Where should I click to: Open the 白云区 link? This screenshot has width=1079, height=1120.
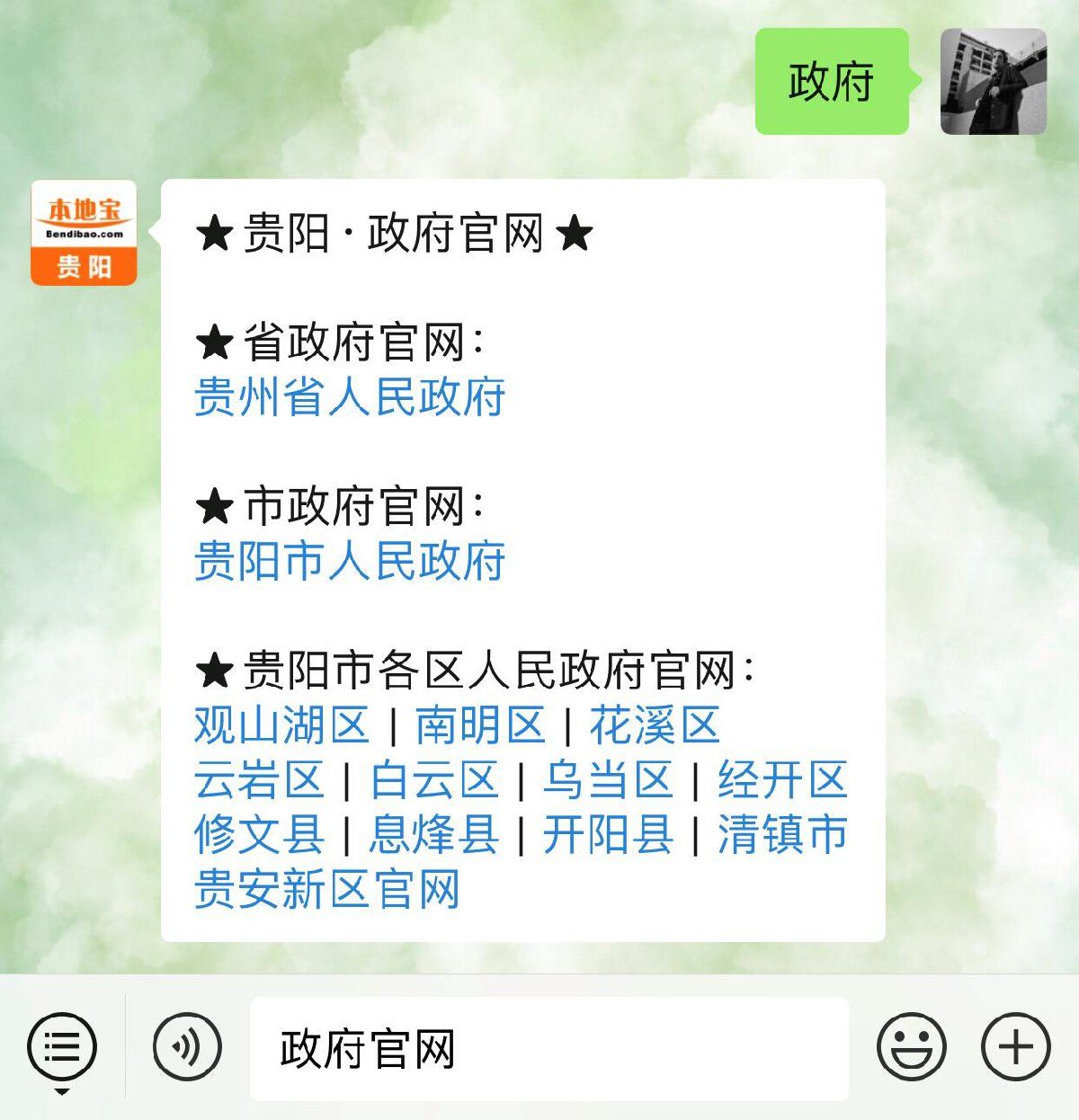[434, 780]
